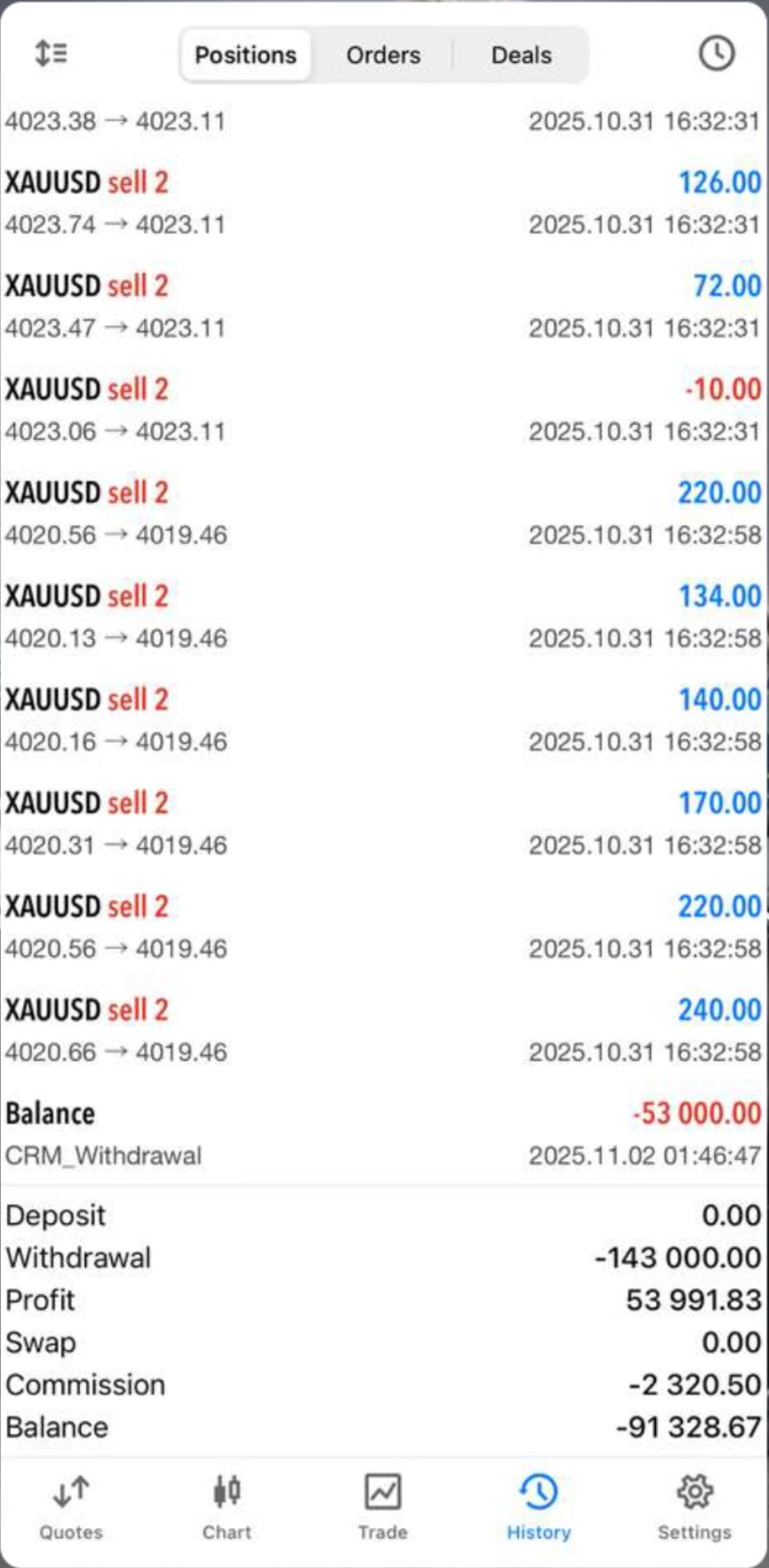Expand the XAUUSD sell with 72.00 profit
The width and height of the screenshot is (769, 1568).
(x=383, y=306)
